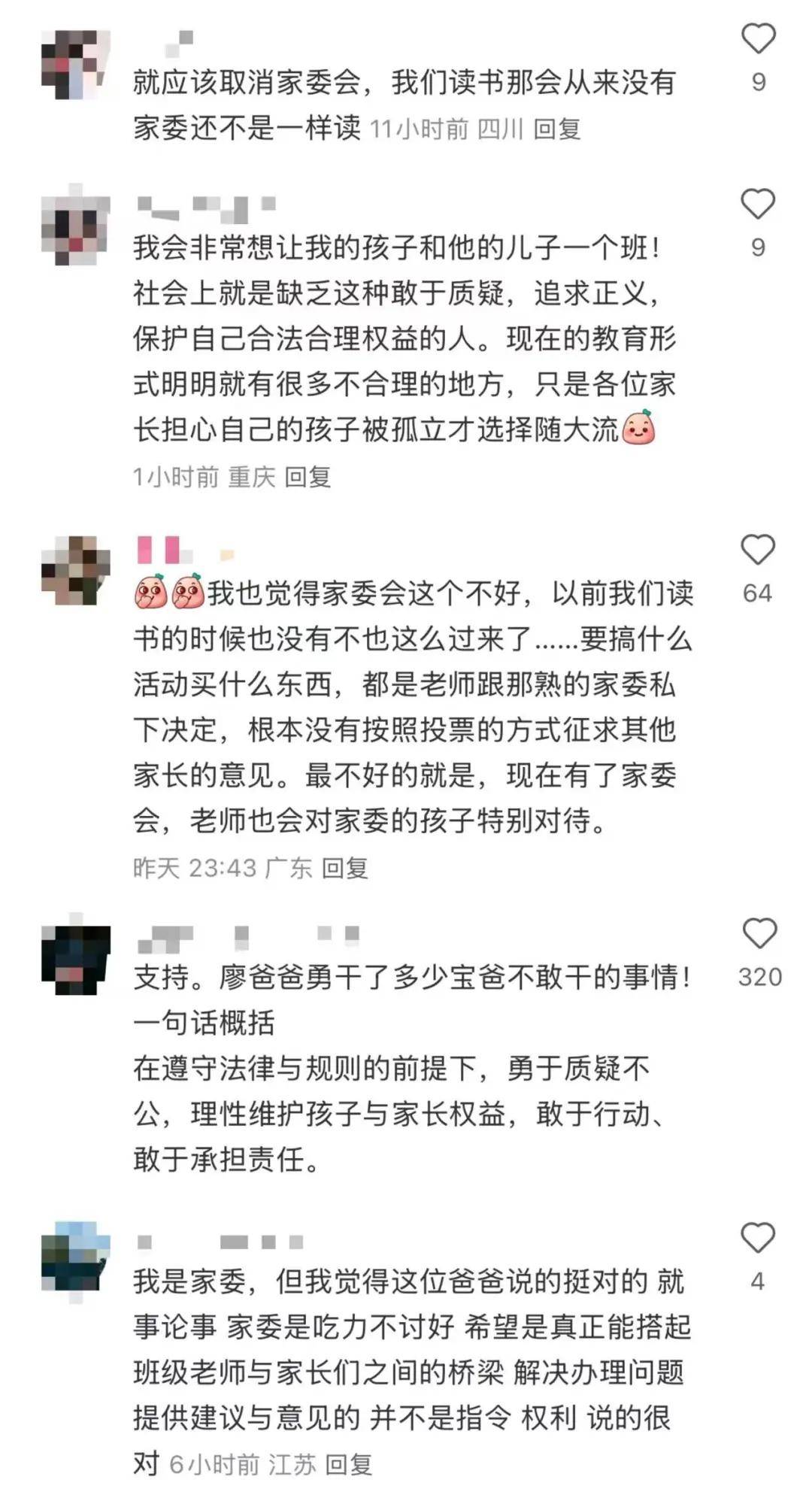Open avatar of the 广东 commenter
This screenshot has width=812, height=1489.
75,571
